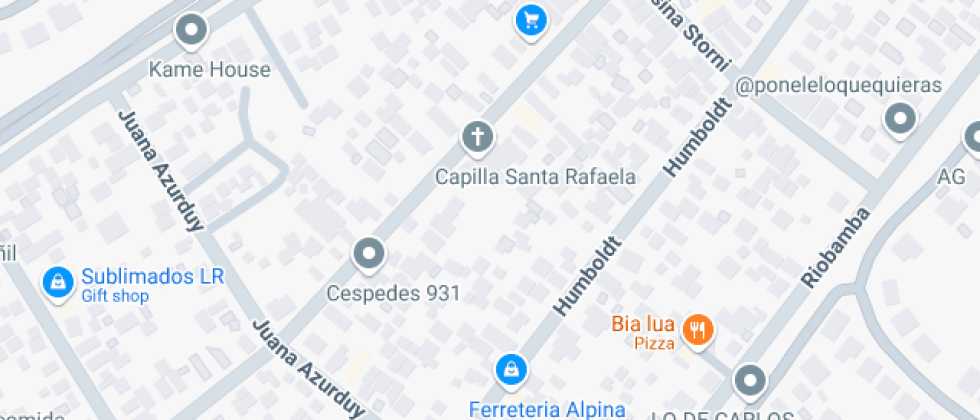Select the shopping cart store marker
The height and width of the screenshot is (420, 980).
click(531, 22)
